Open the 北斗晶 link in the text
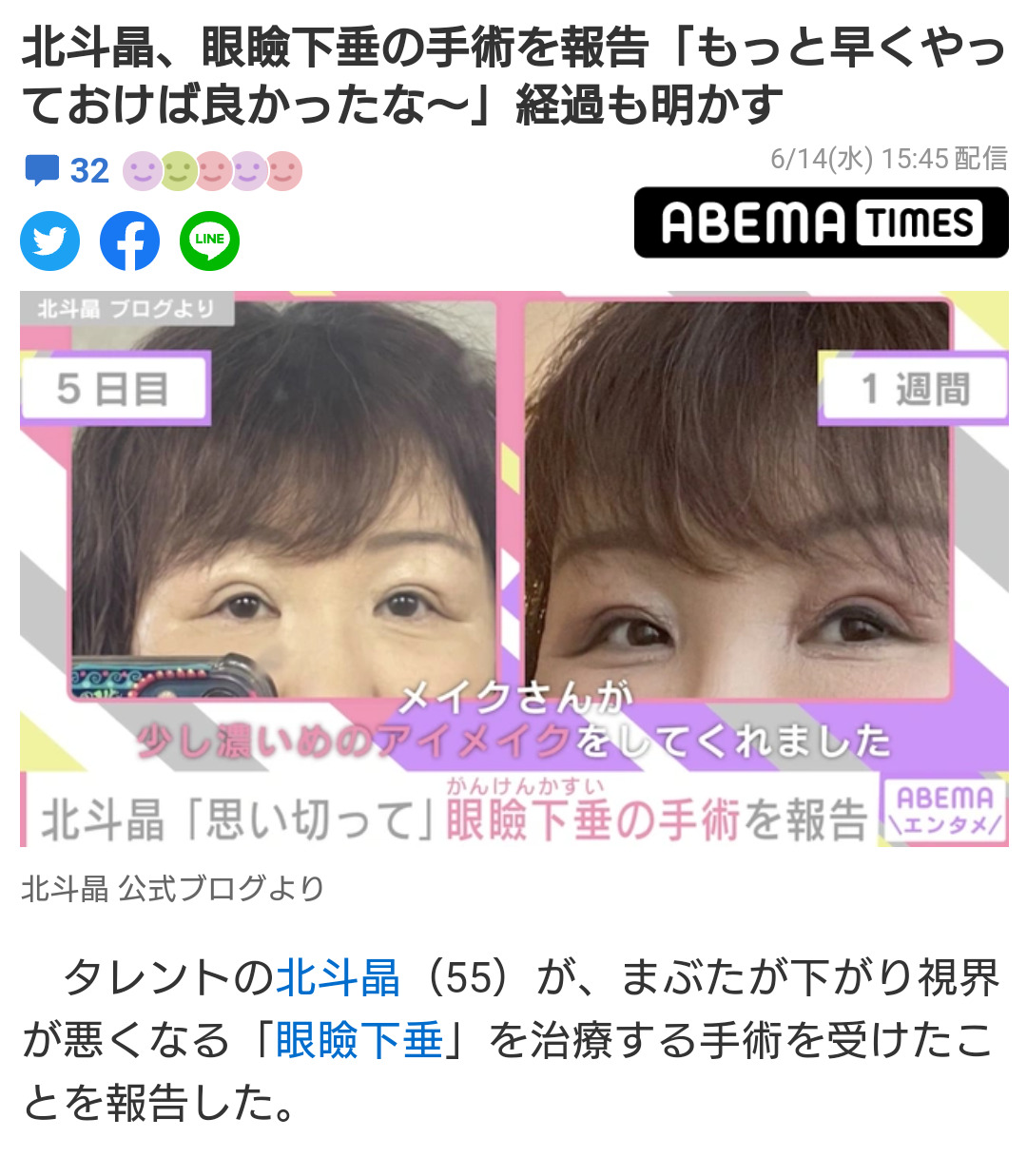 click(x=338, y=978)
